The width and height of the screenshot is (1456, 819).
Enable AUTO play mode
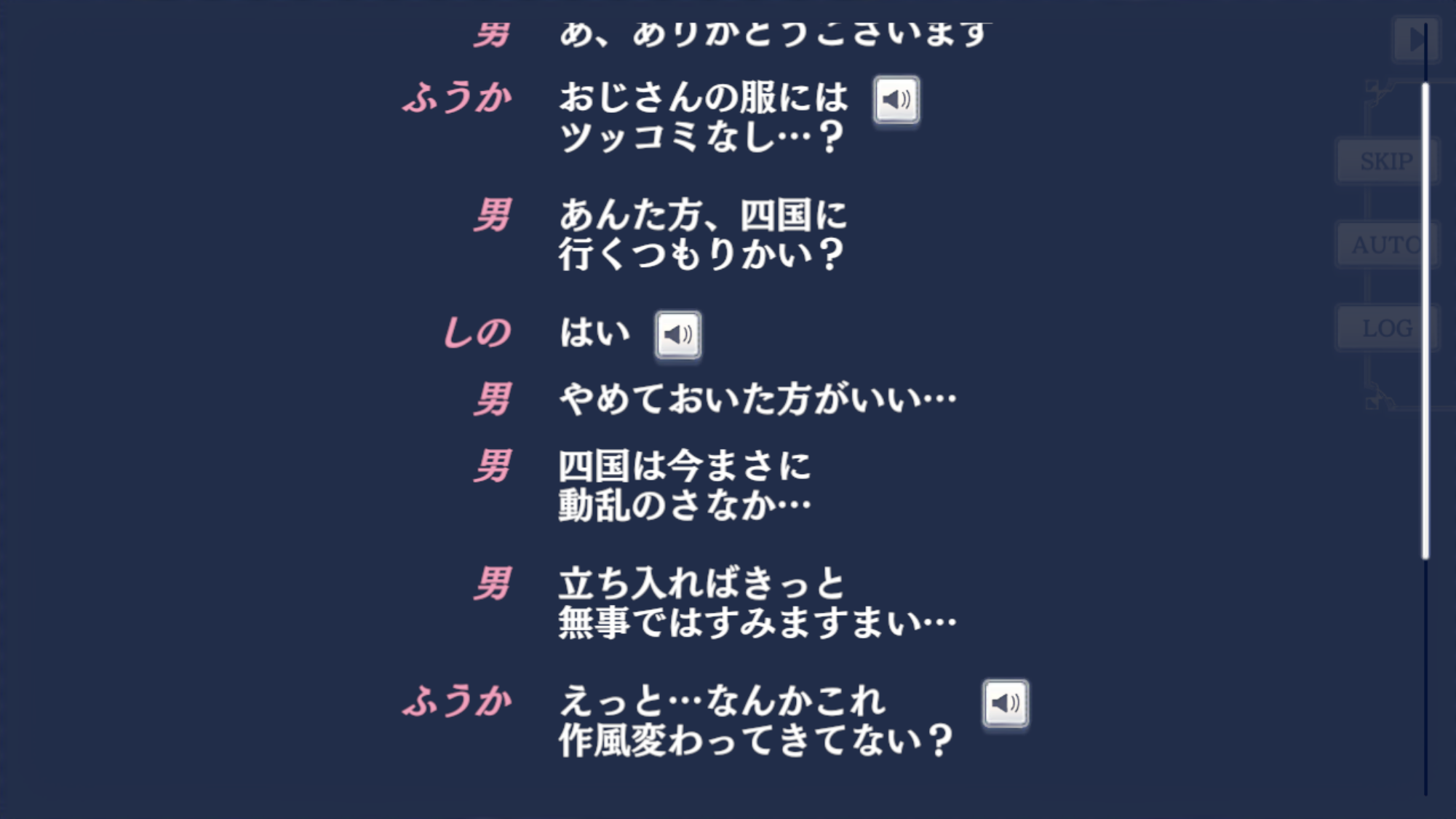tap(1383, 245)
